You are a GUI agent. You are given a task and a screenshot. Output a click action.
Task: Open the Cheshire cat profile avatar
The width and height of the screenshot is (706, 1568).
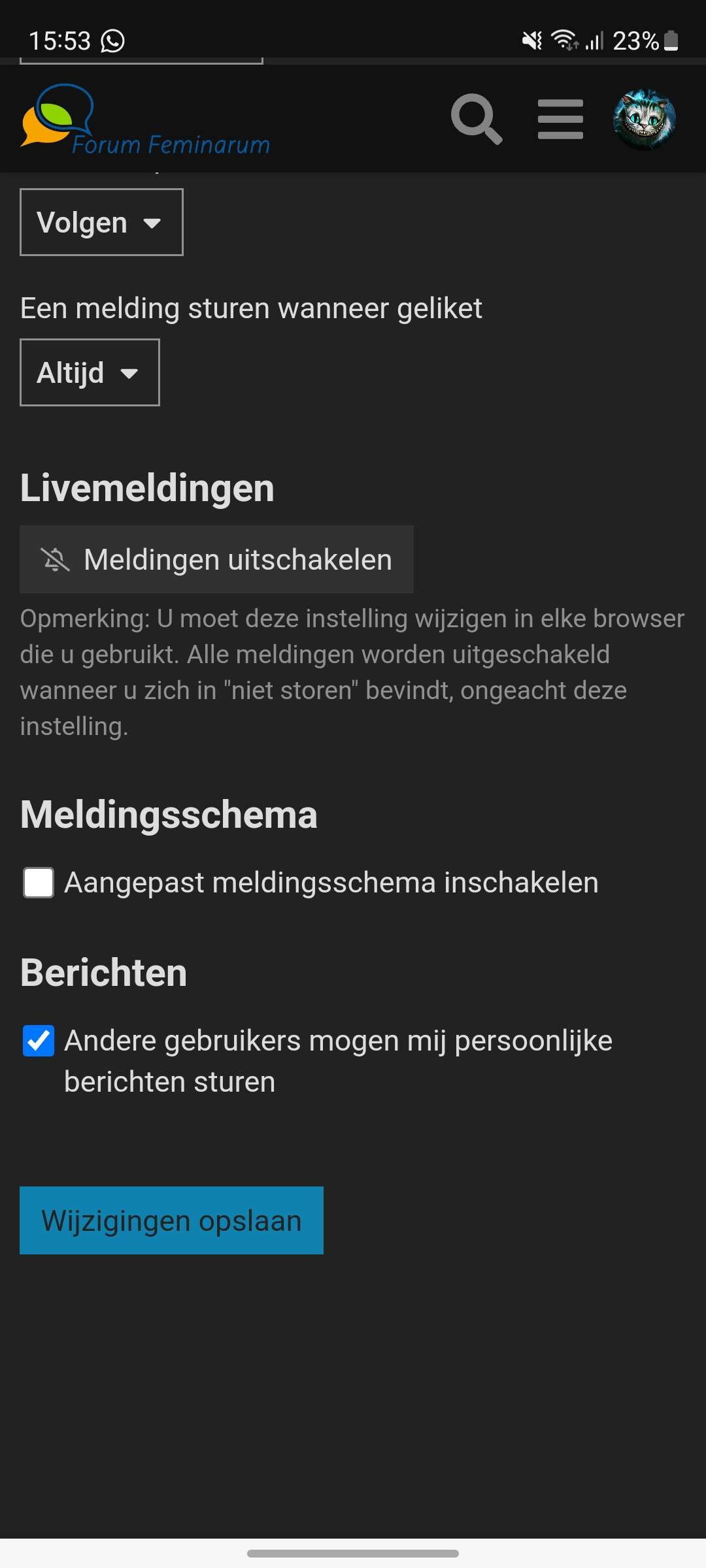pos(644,120)
